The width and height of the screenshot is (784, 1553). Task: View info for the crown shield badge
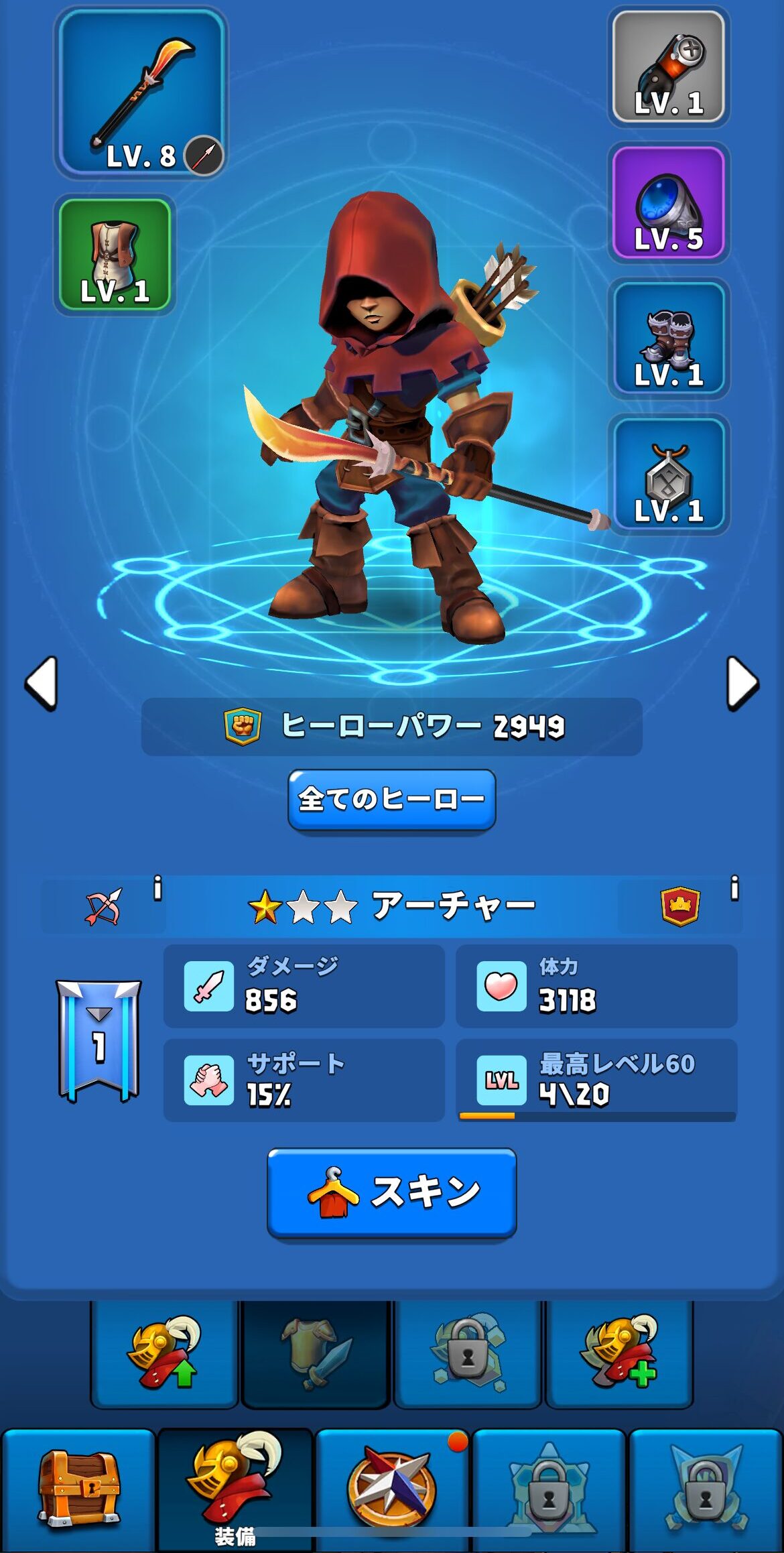click(680, 906)
